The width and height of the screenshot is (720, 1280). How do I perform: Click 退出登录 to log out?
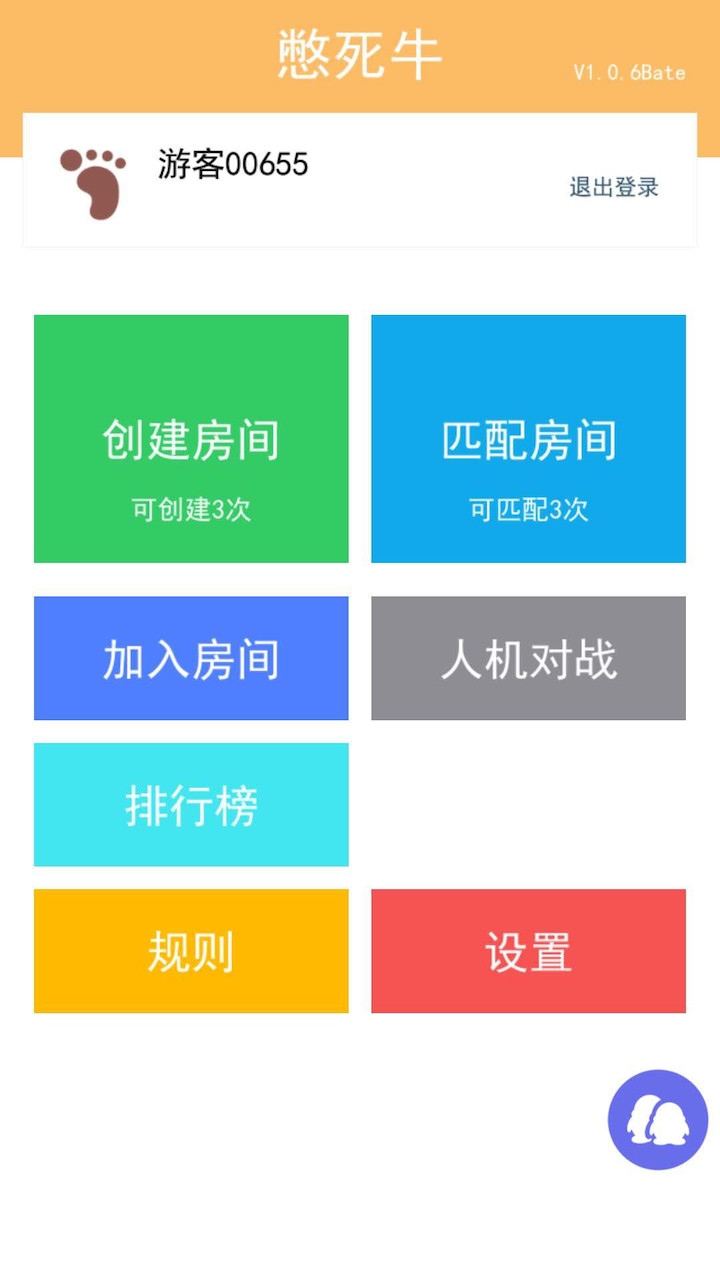click(x=612, y=187)
